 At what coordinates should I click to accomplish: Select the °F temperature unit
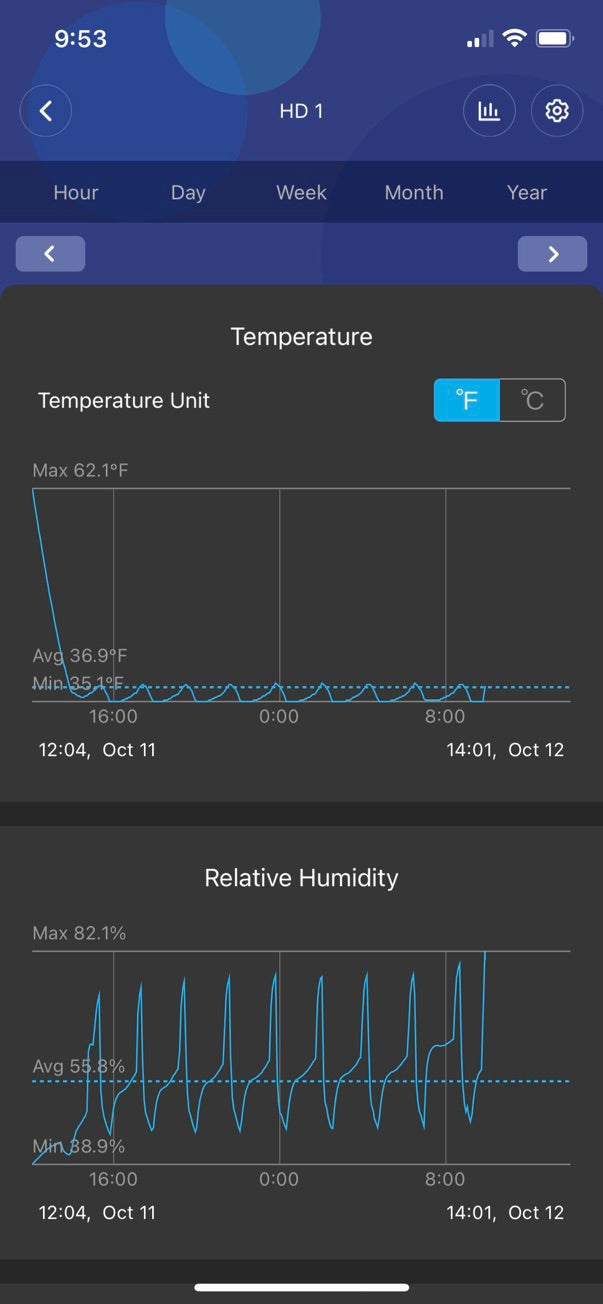pyautogui.click(x=467, y=400)
